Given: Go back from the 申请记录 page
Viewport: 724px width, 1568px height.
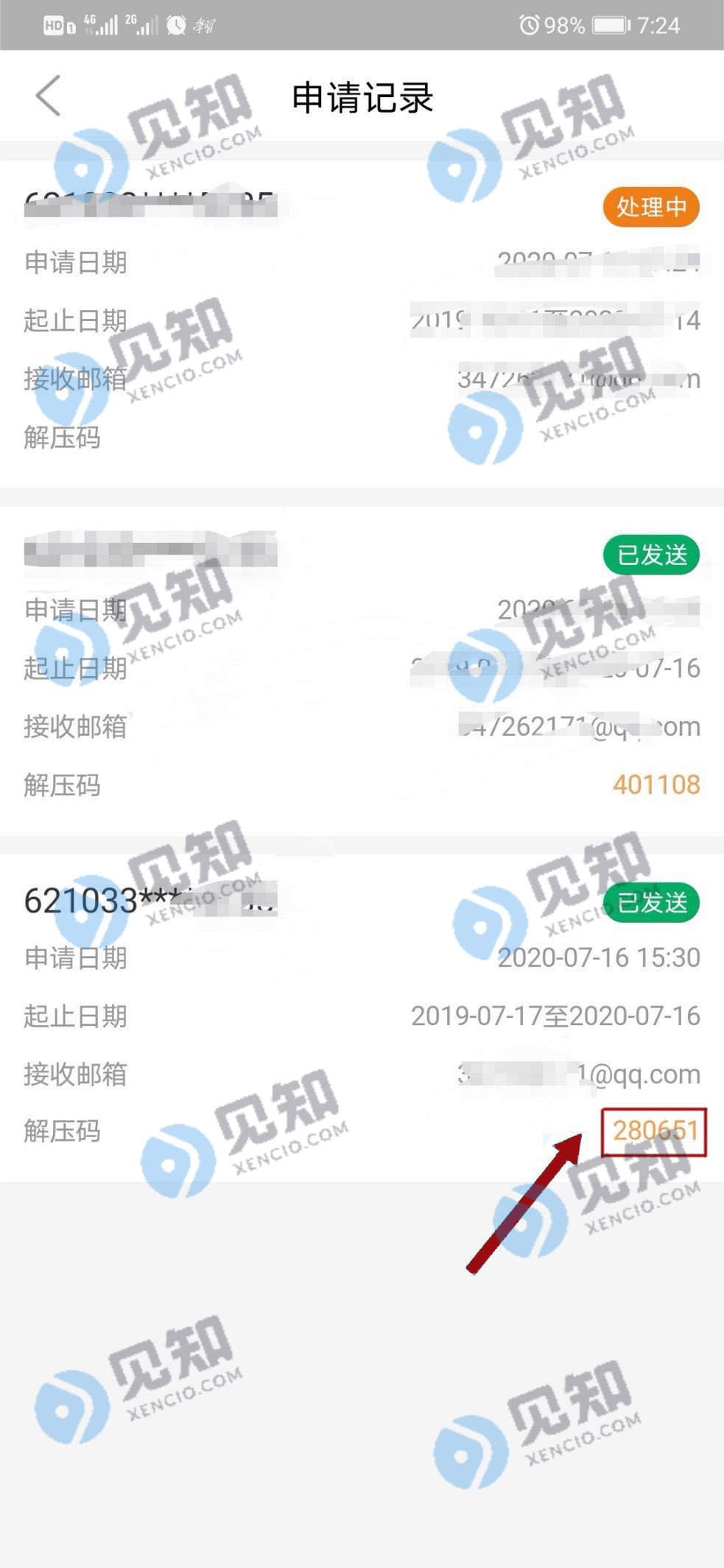Looking at the screenshot, I should [x=49, y=96].
